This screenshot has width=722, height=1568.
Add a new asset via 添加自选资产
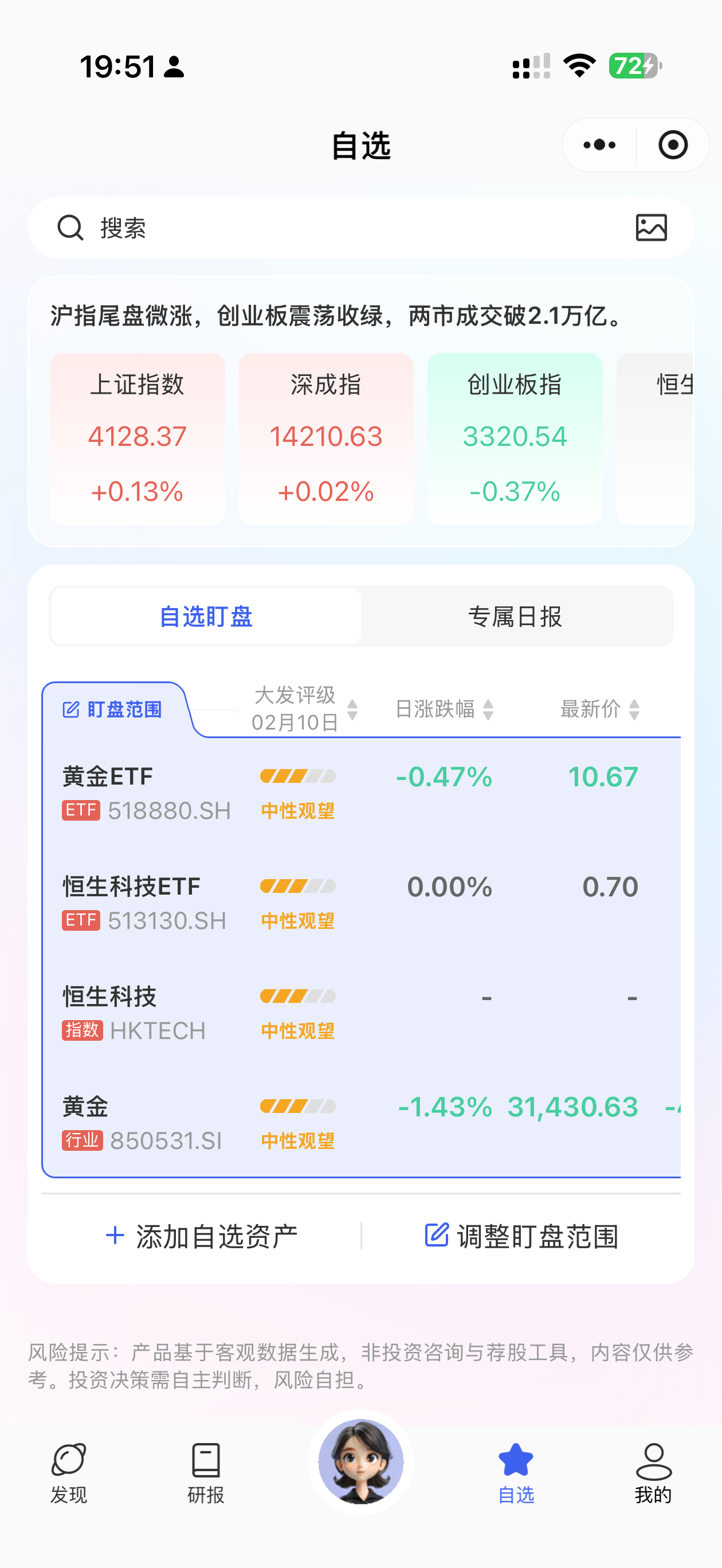[x=202, y=1236]
